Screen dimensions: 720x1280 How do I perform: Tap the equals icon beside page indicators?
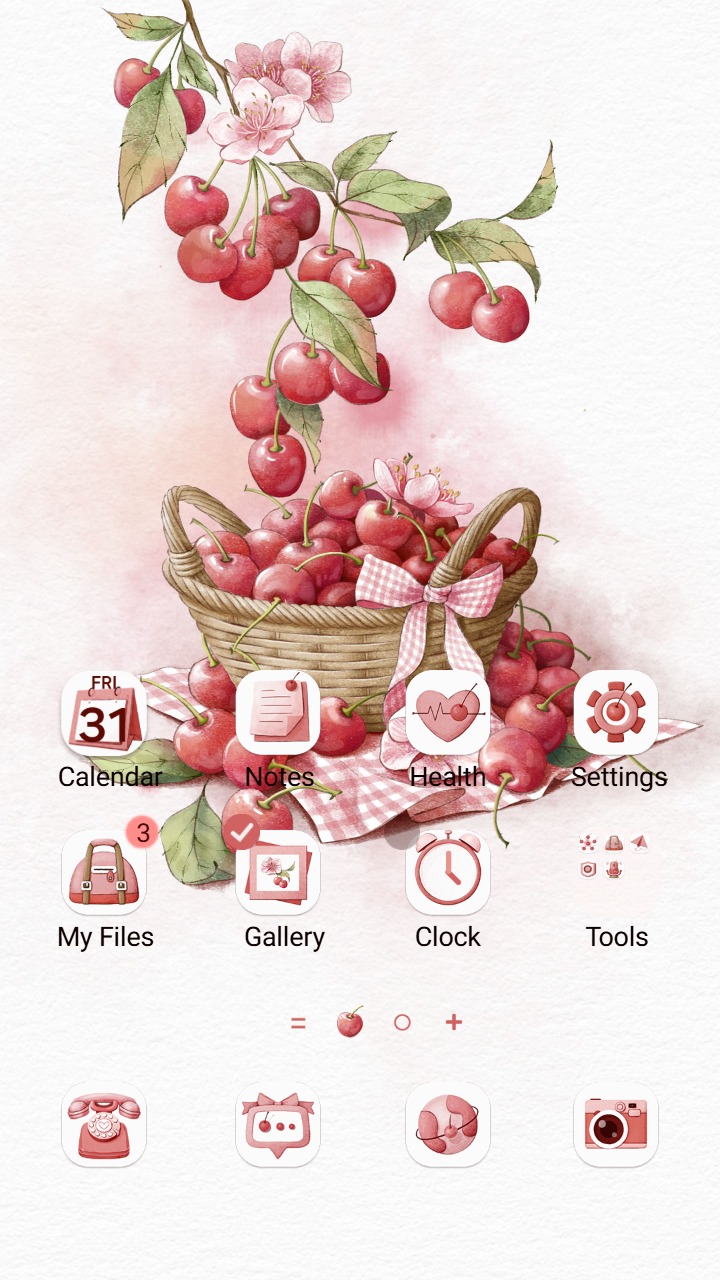coord(297,1023)
